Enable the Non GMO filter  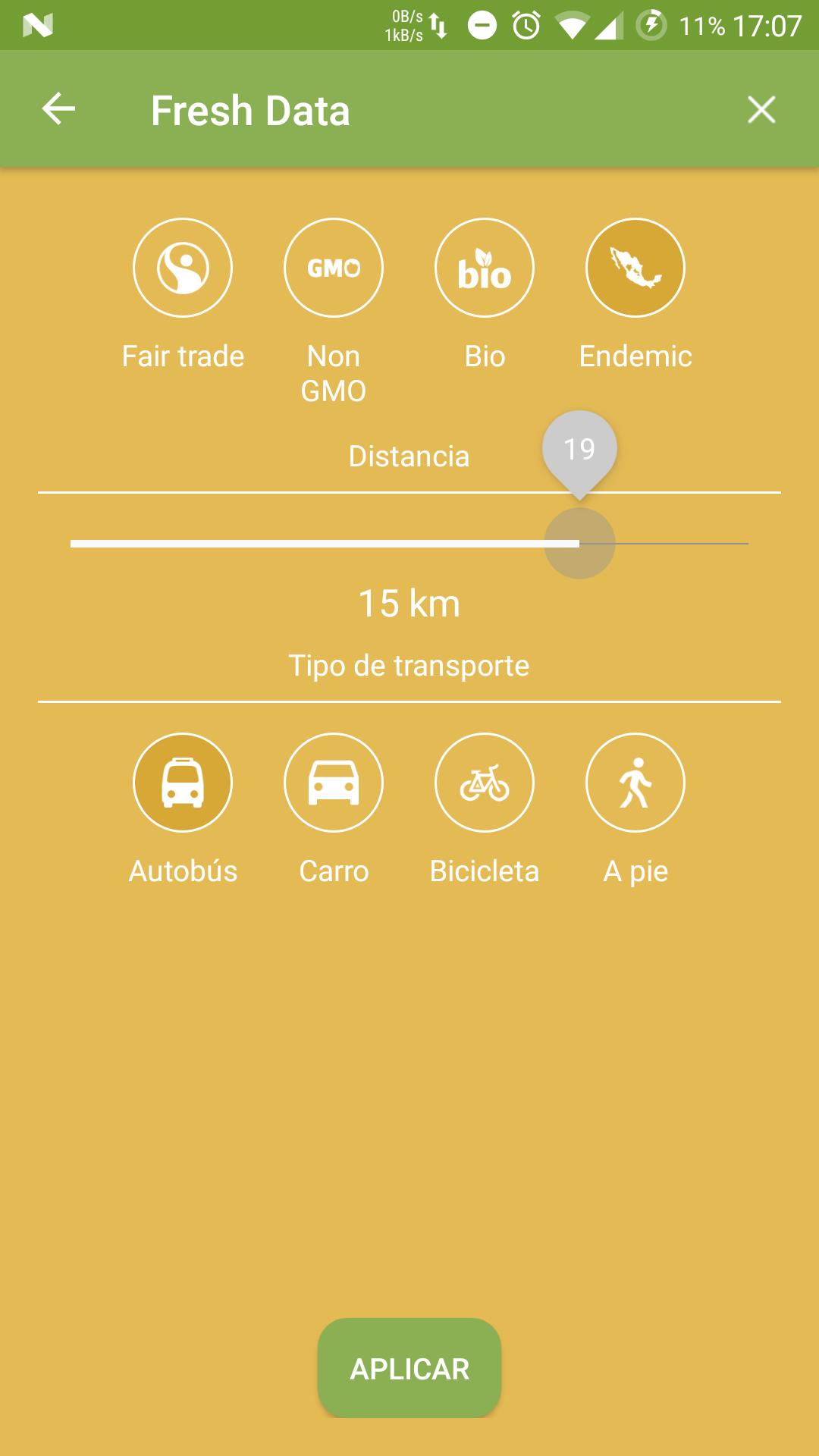pyautogui.click(x=334, y=268)
